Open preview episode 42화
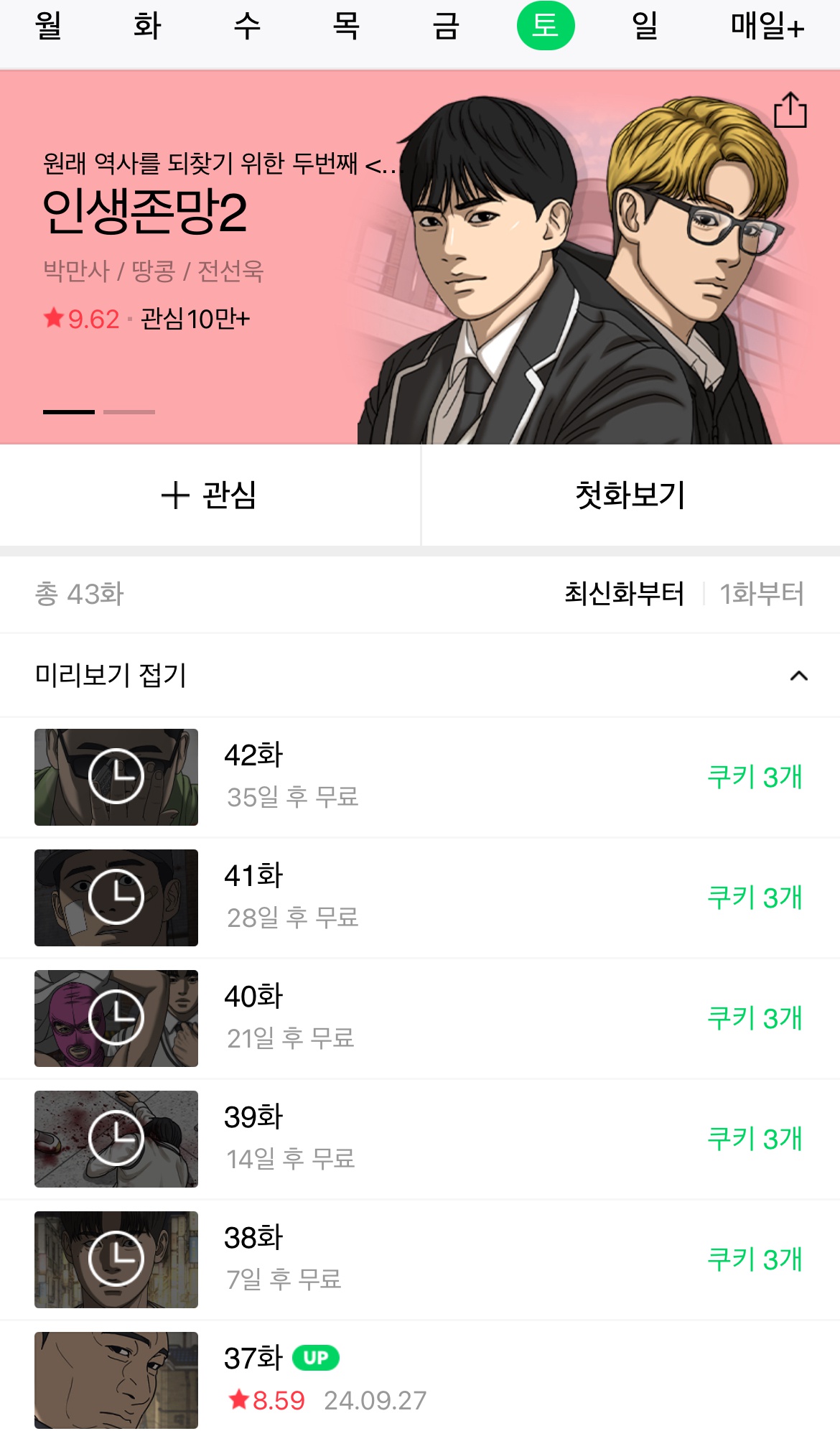The image size is (840, 1431). pos(420,777)
